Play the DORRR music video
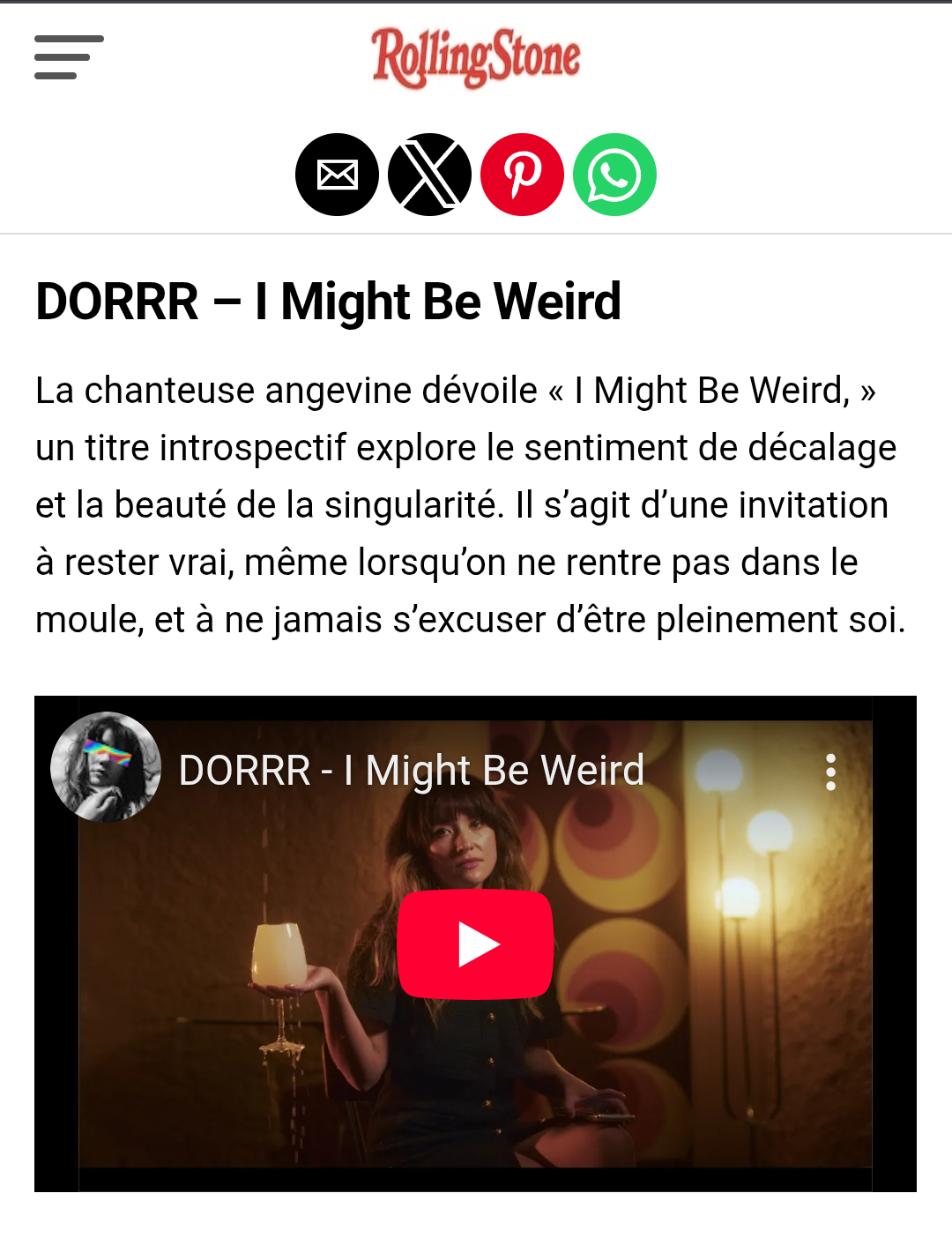 475,944
